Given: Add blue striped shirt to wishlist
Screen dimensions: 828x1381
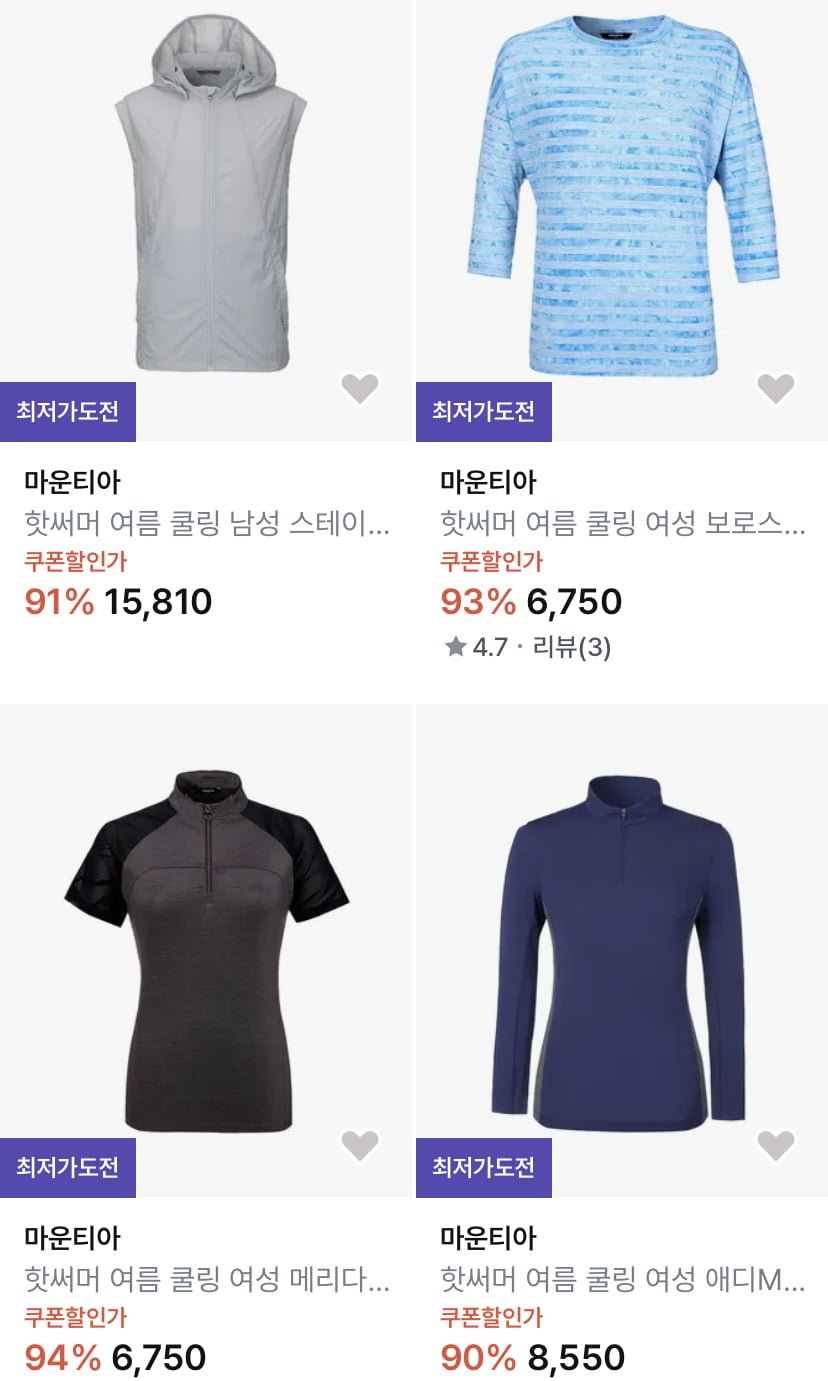Looking at the screenshot, I should click(776, 388).
